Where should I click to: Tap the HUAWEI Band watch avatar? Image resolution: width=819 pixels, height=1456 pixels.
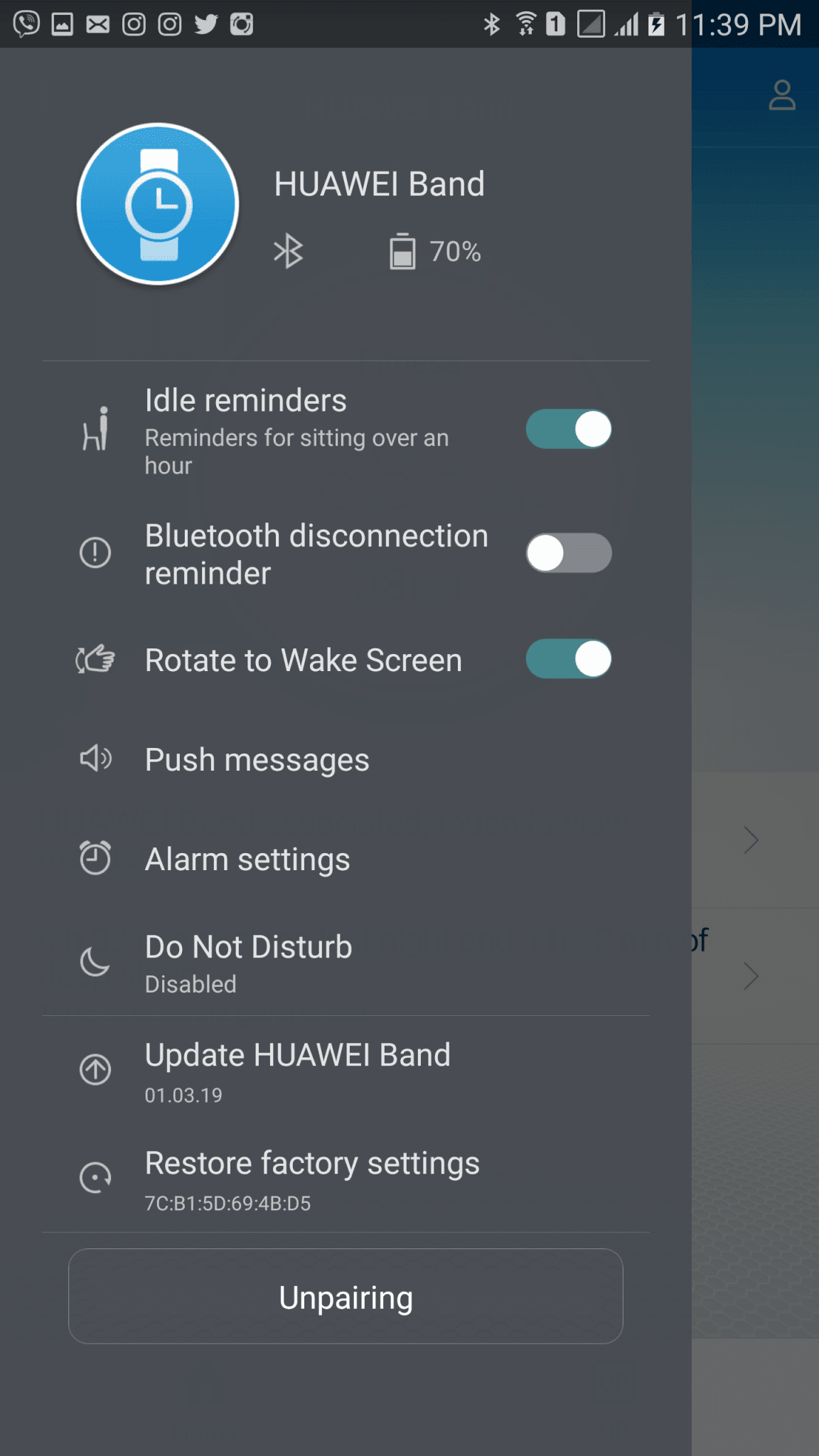pos(158,205)
